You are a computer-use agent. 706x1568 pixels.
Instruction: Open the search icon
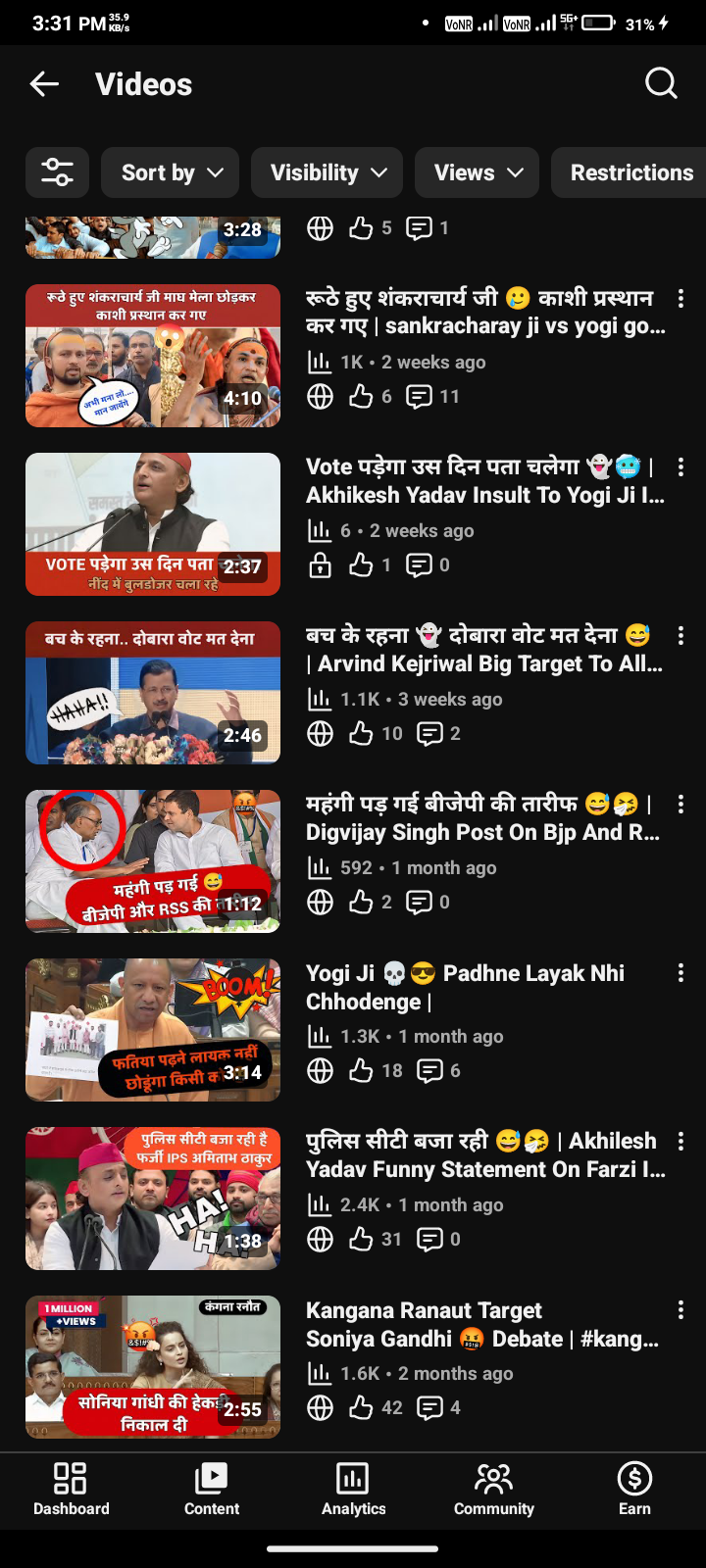pyautogui.click(x=661, y=84)
